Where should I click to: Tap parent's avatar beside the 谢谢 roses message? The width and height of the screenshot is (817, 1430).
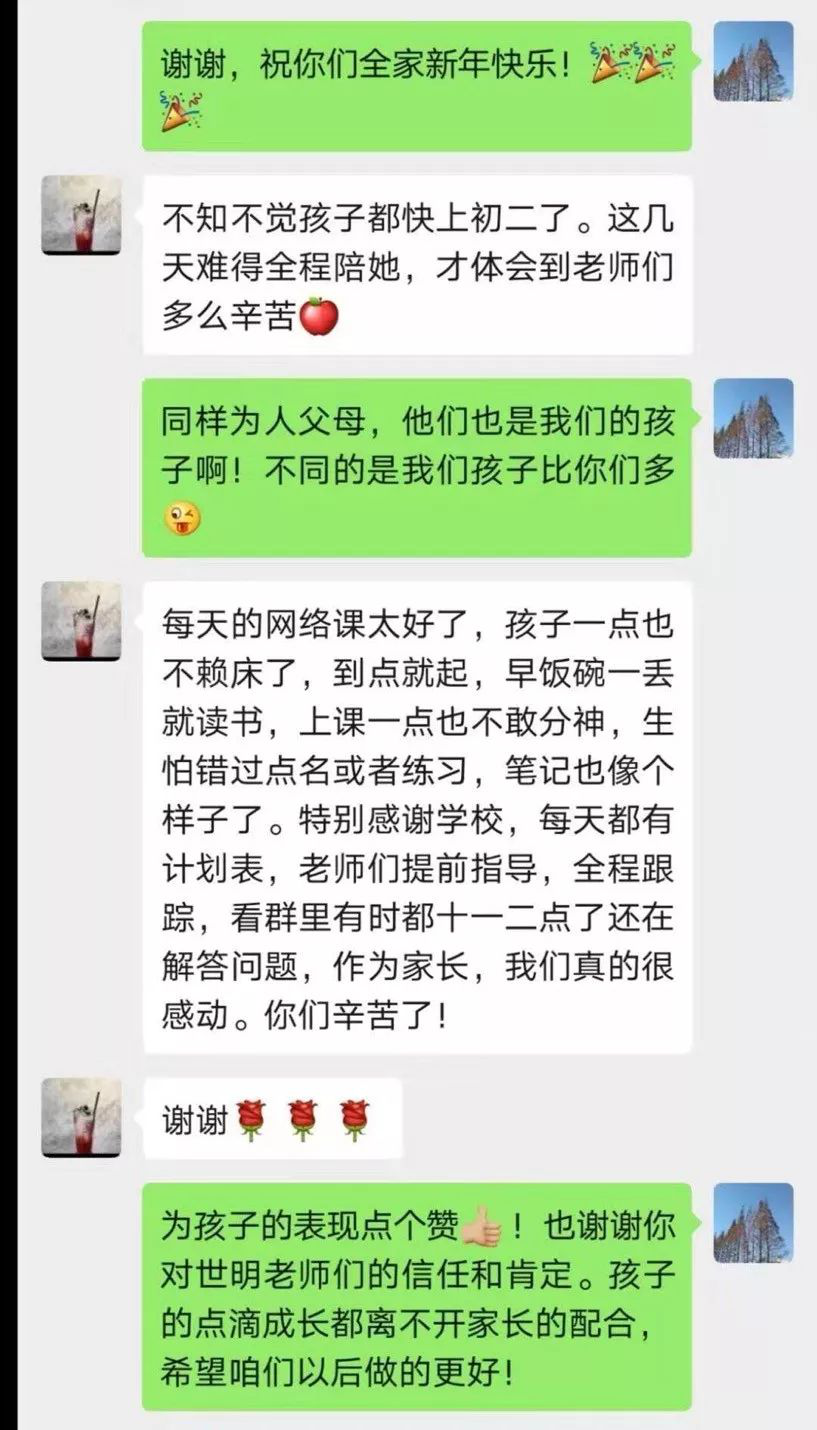click(81, 1117)
